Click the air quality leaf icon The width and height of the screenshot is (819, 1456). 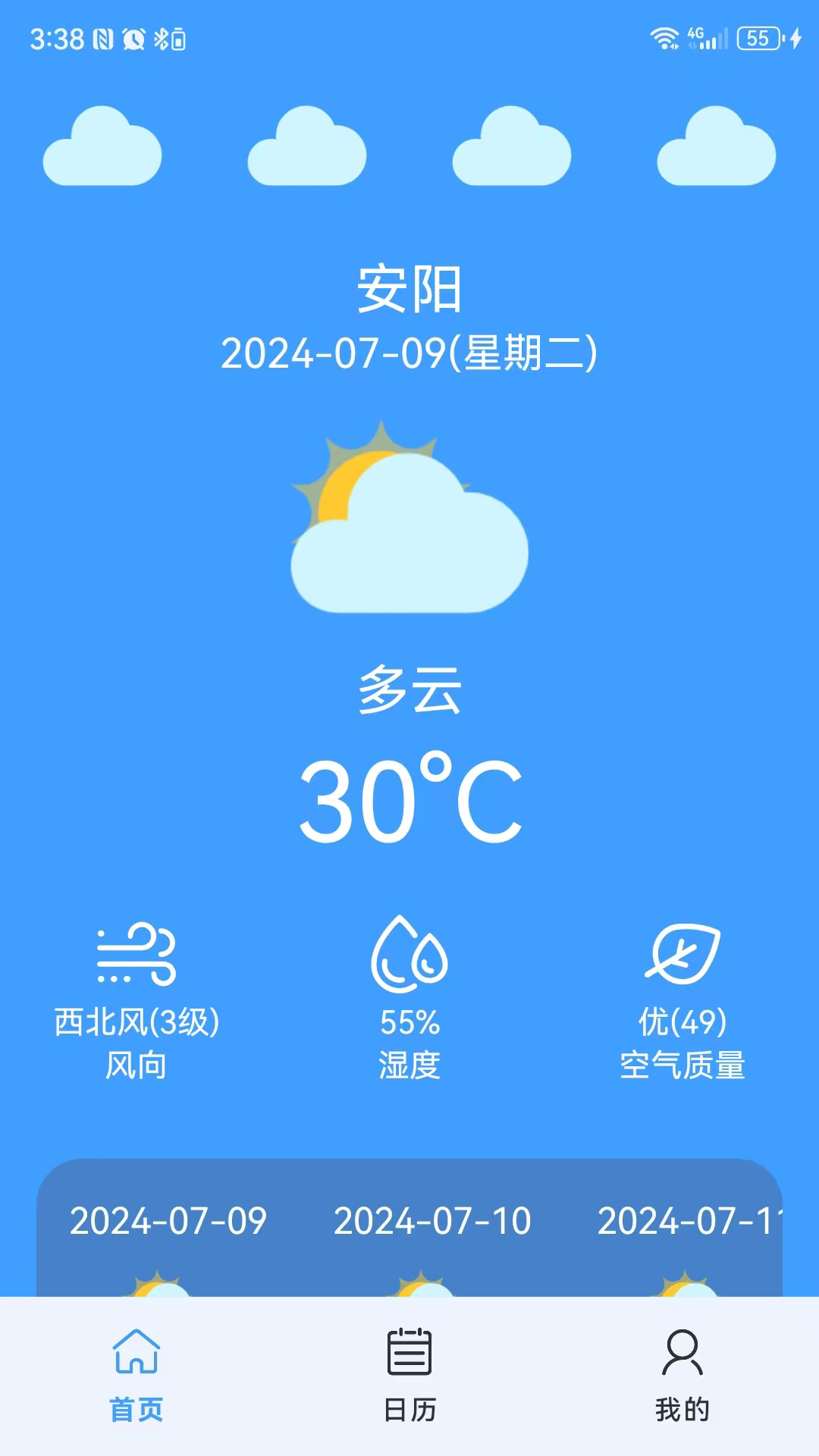681,954
